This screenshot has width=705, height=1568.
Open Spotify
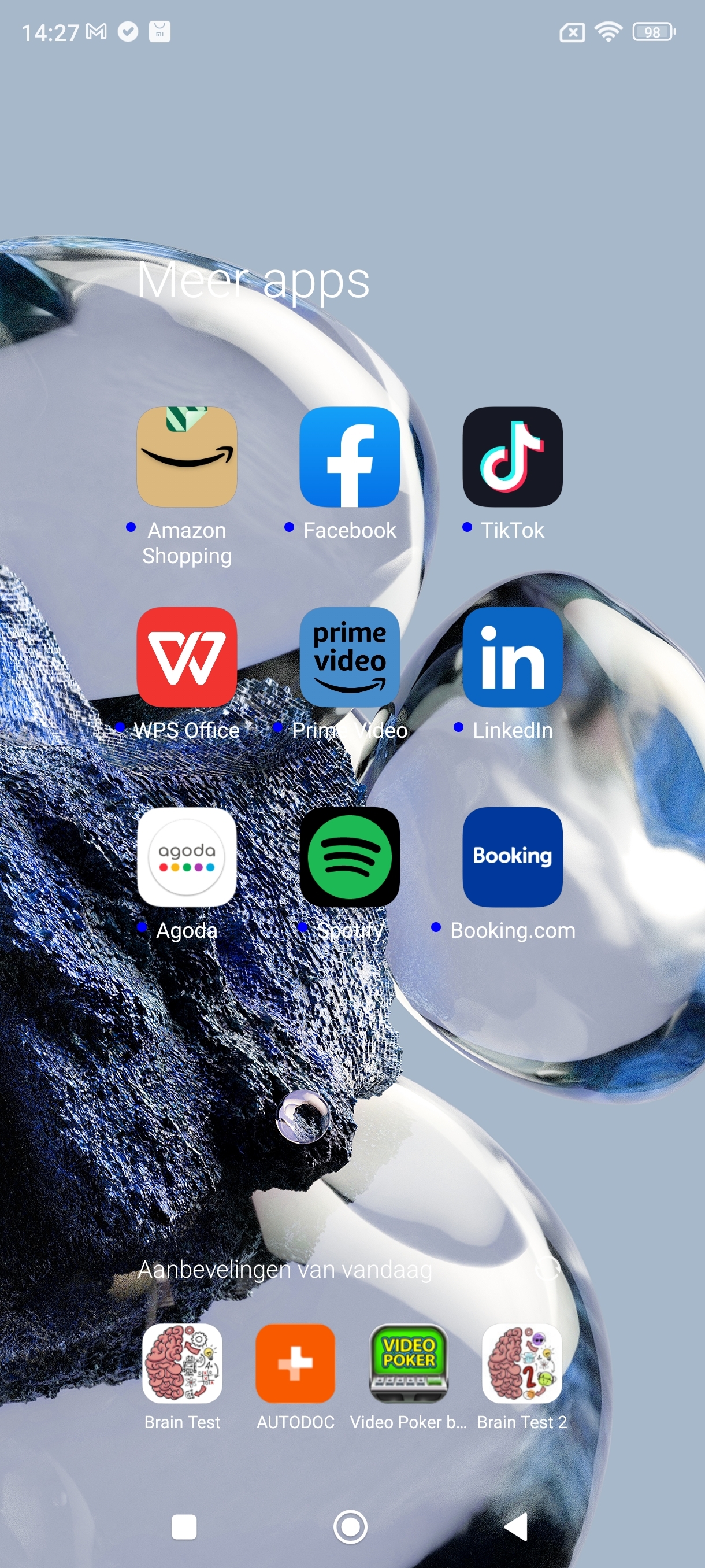[350, 857]
